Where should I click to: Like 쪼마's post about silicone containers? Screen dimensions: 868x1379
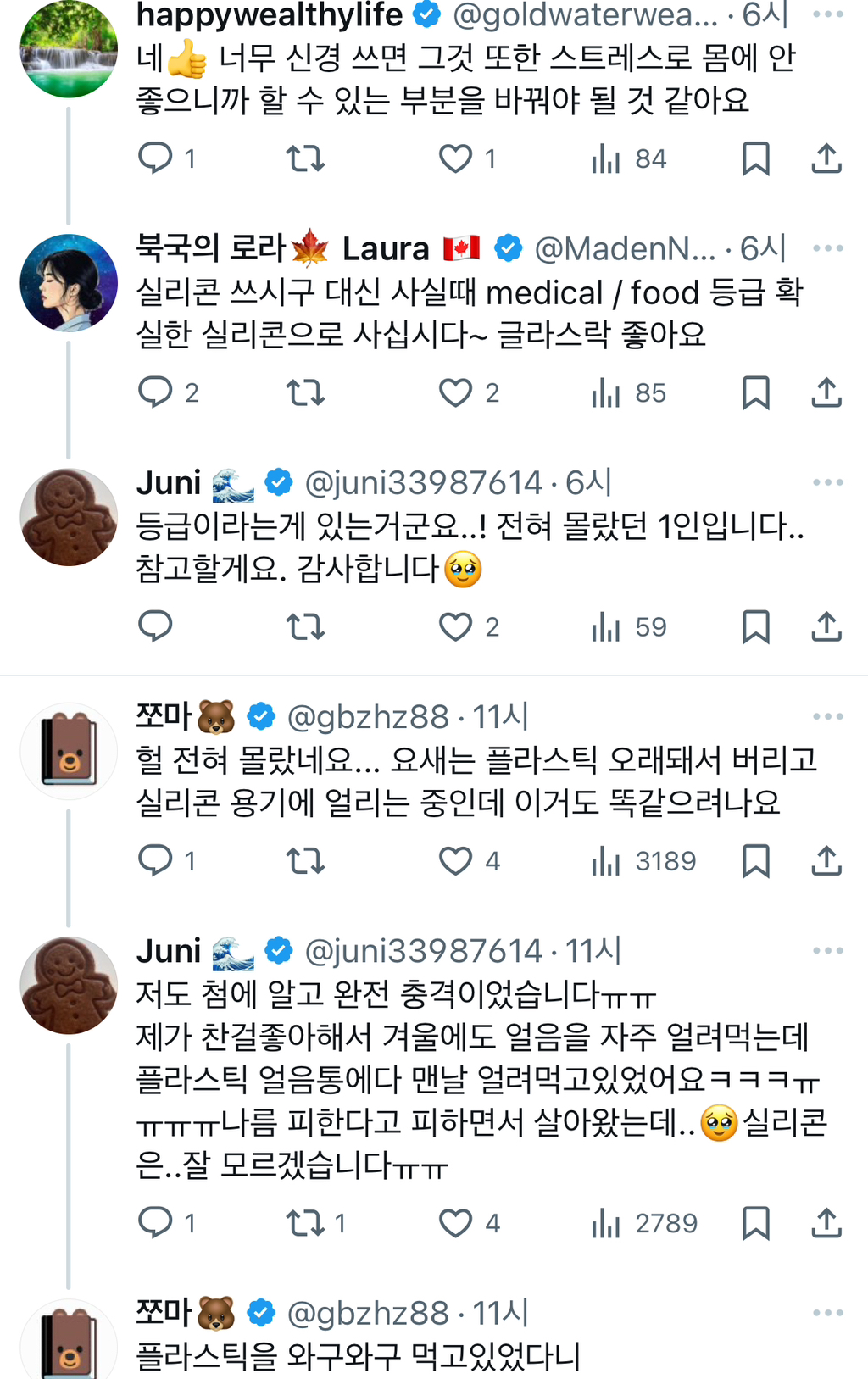[x=456, y=861]
